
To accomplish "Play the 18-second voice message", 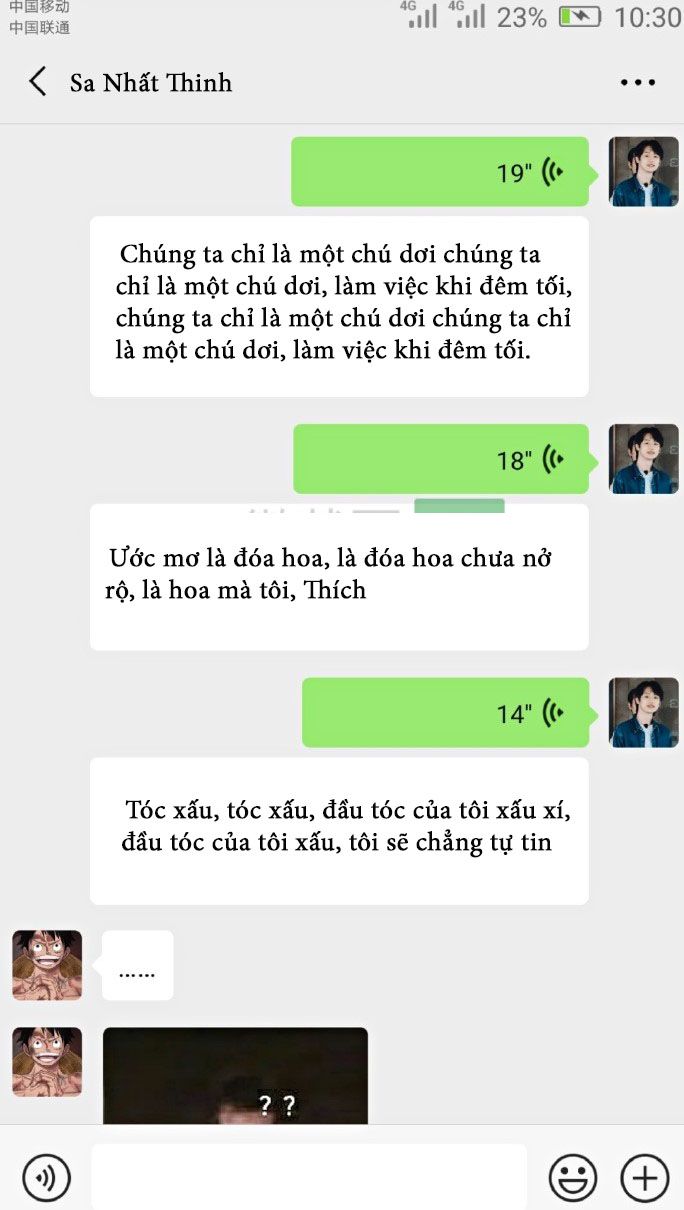I will tap(440, 459).
